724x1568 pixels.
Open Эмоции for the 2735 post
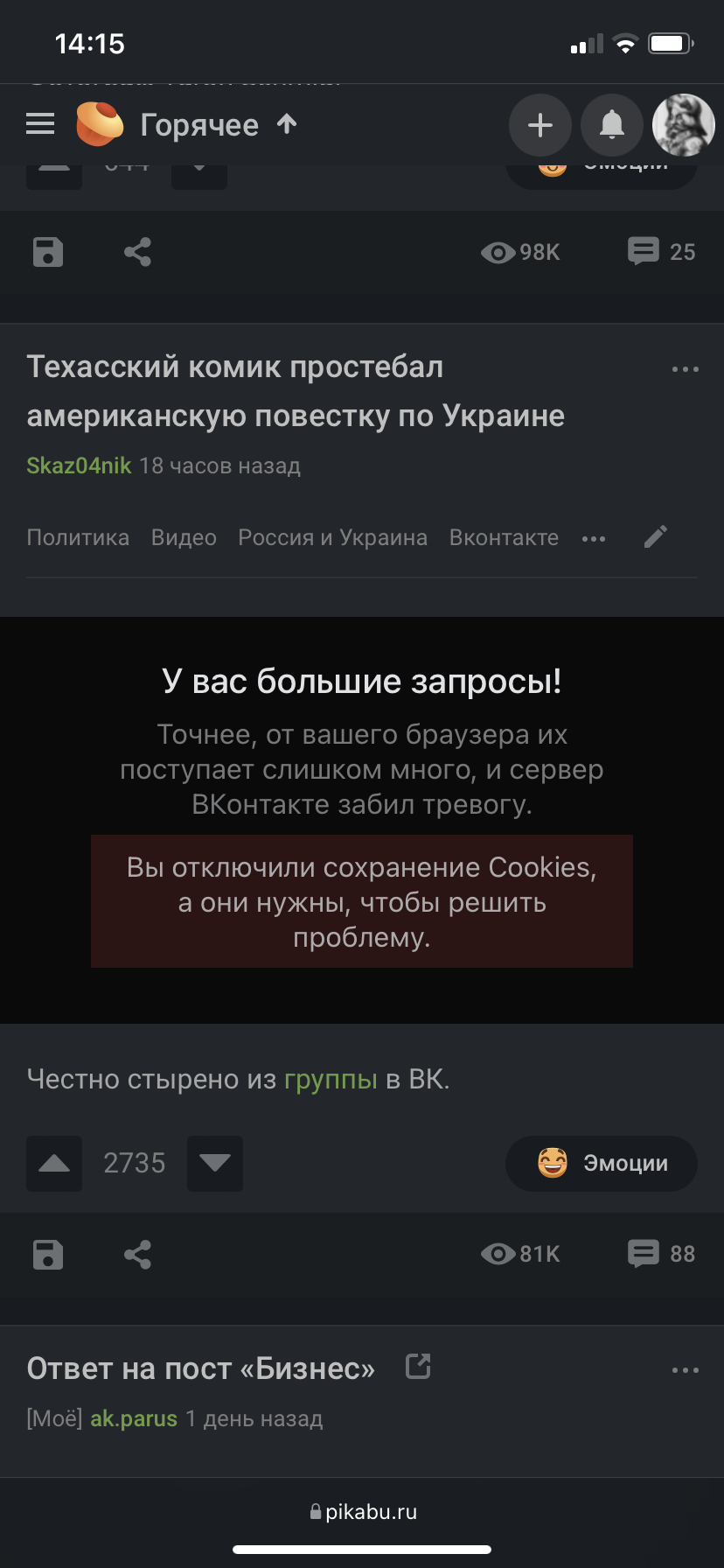point(602,1163)
